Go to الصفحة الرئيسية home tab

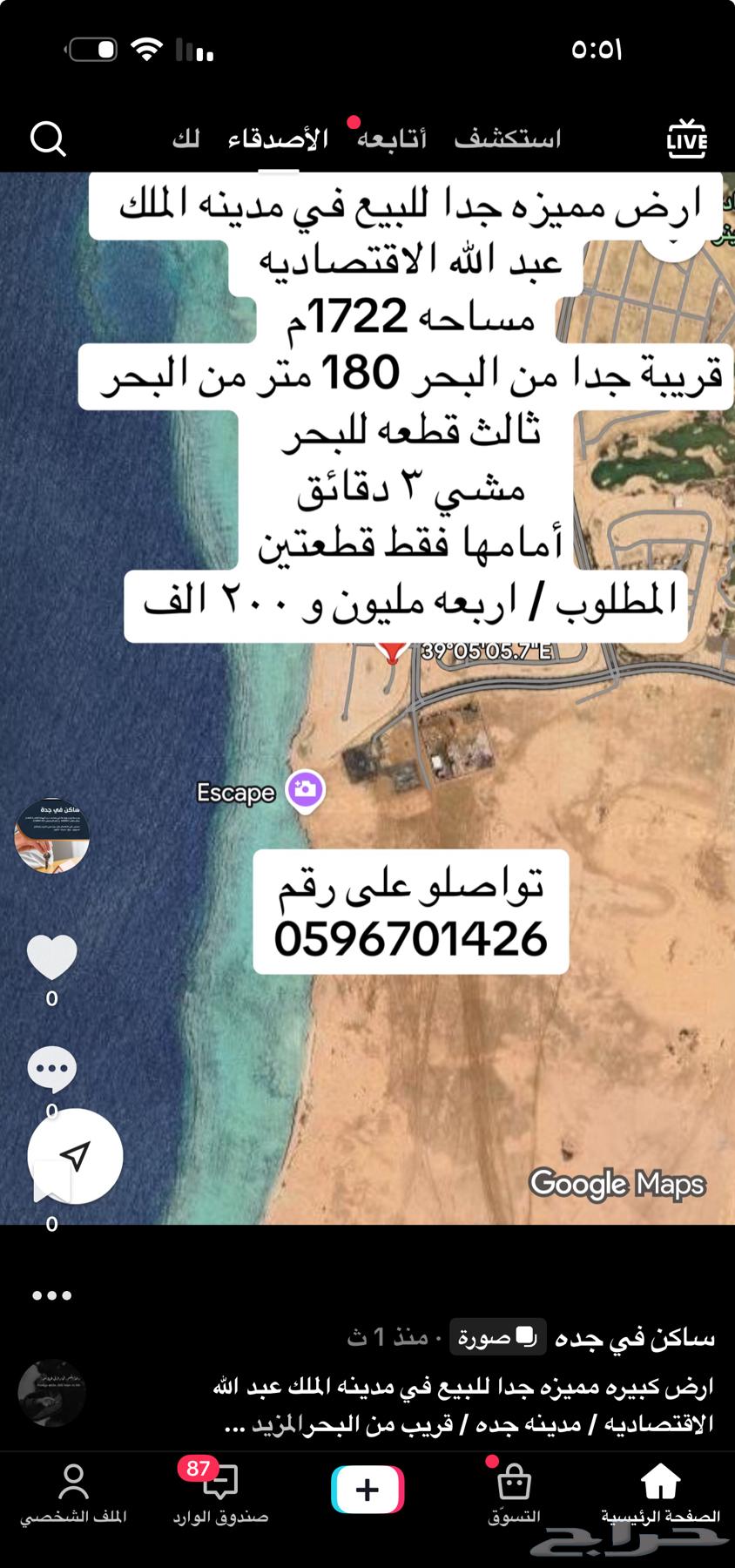tap(660, 1493)
